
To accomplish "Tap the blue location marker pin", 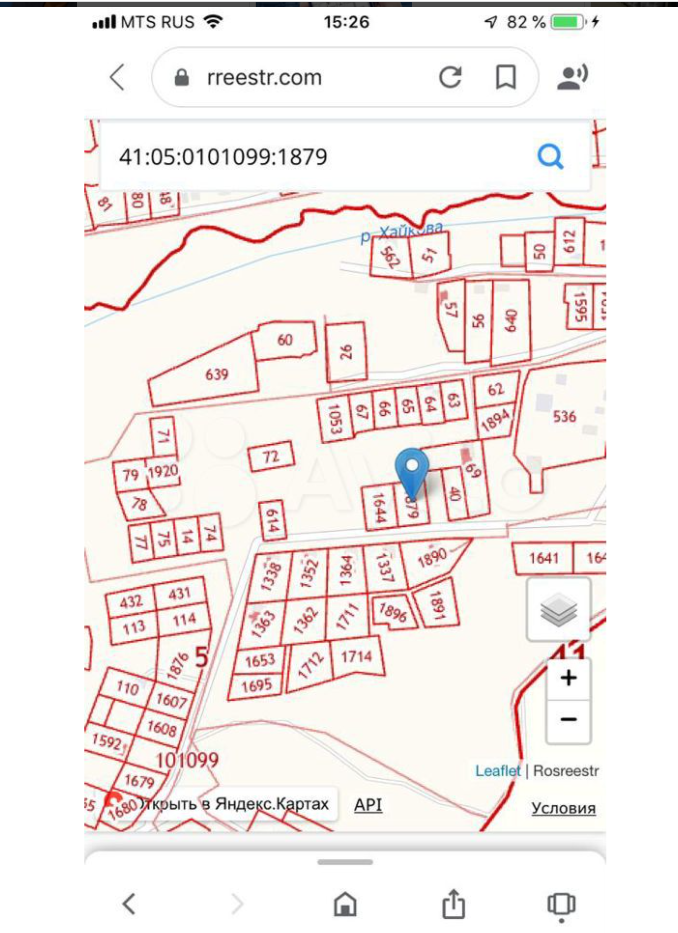I will [x=412, y=470].
